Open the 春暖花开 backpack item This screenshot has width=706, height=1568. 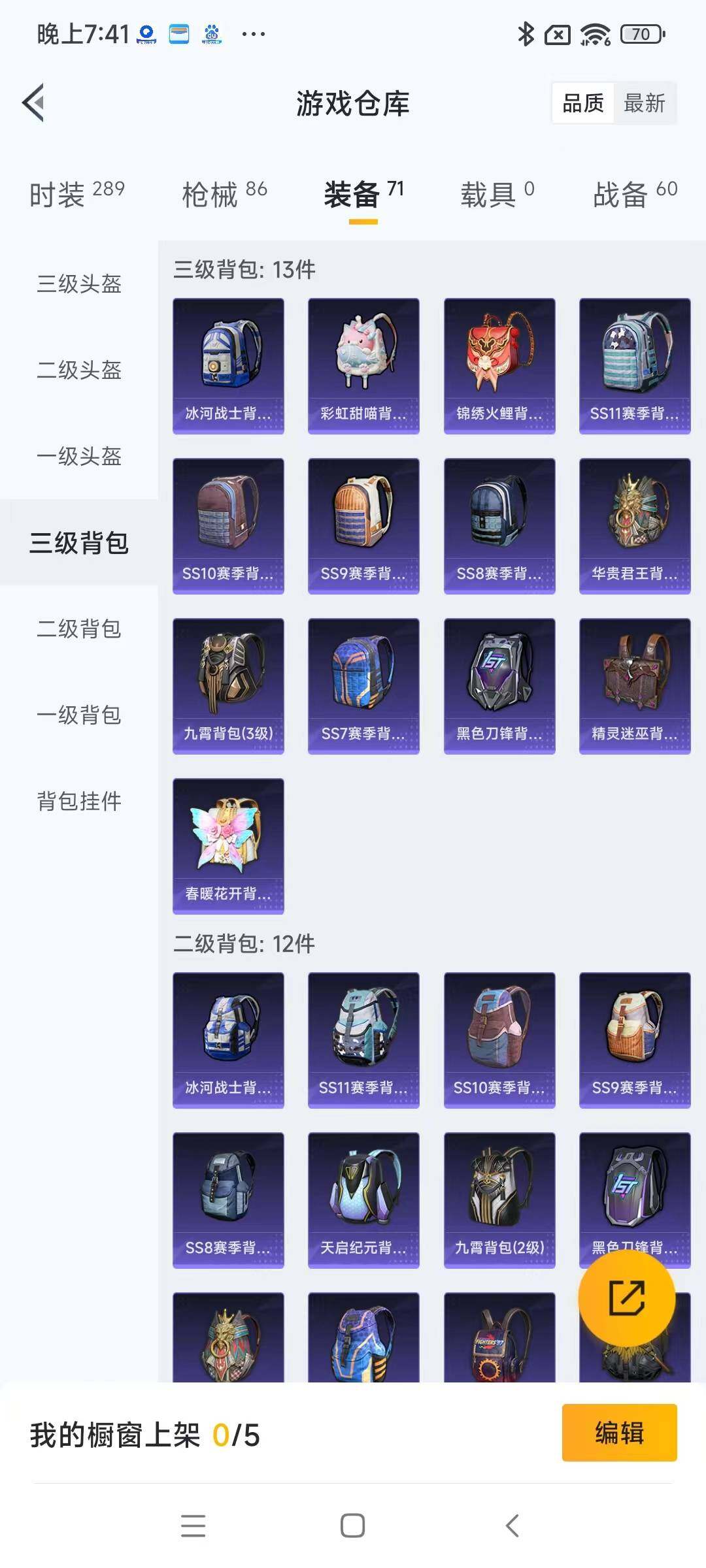pos(228,846)
